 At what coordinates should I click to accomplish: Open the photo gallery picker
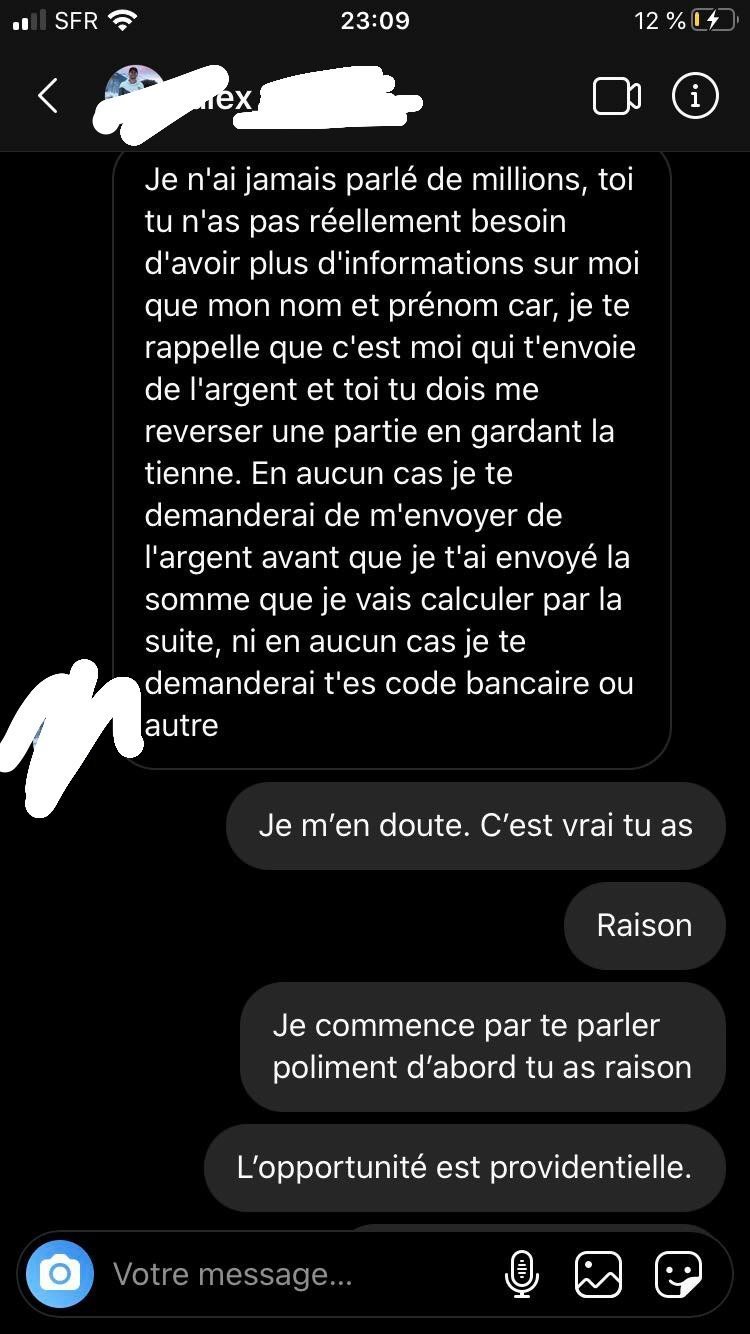pos(598,1275)
